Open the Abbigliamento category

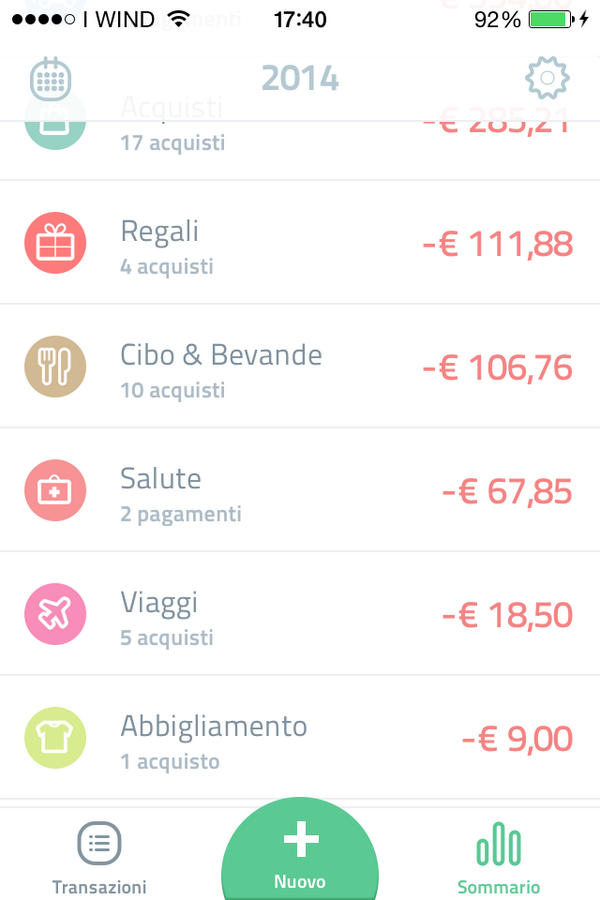click(300, 738)
